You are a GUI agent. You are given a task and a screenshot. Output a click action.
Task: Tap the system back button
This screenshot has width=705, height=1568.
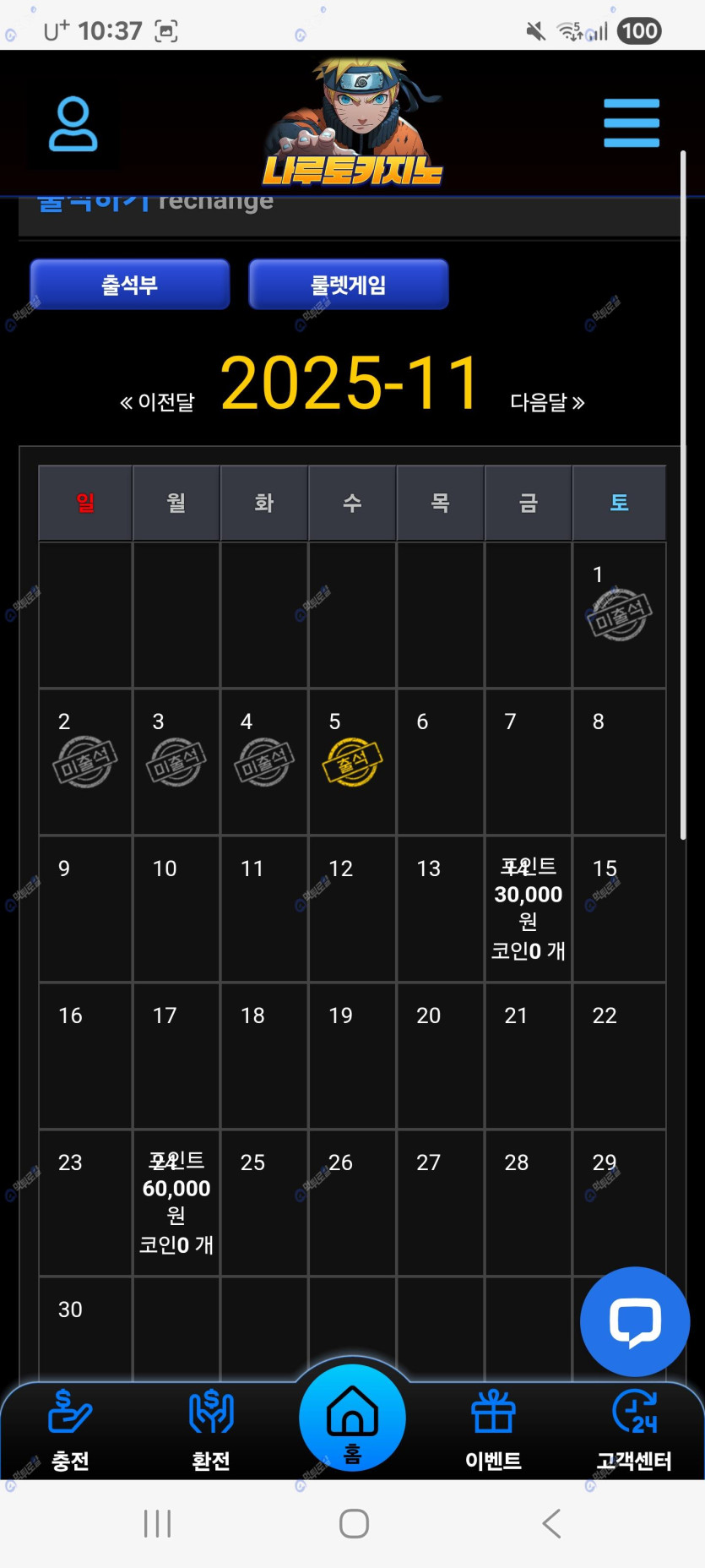551,1523
